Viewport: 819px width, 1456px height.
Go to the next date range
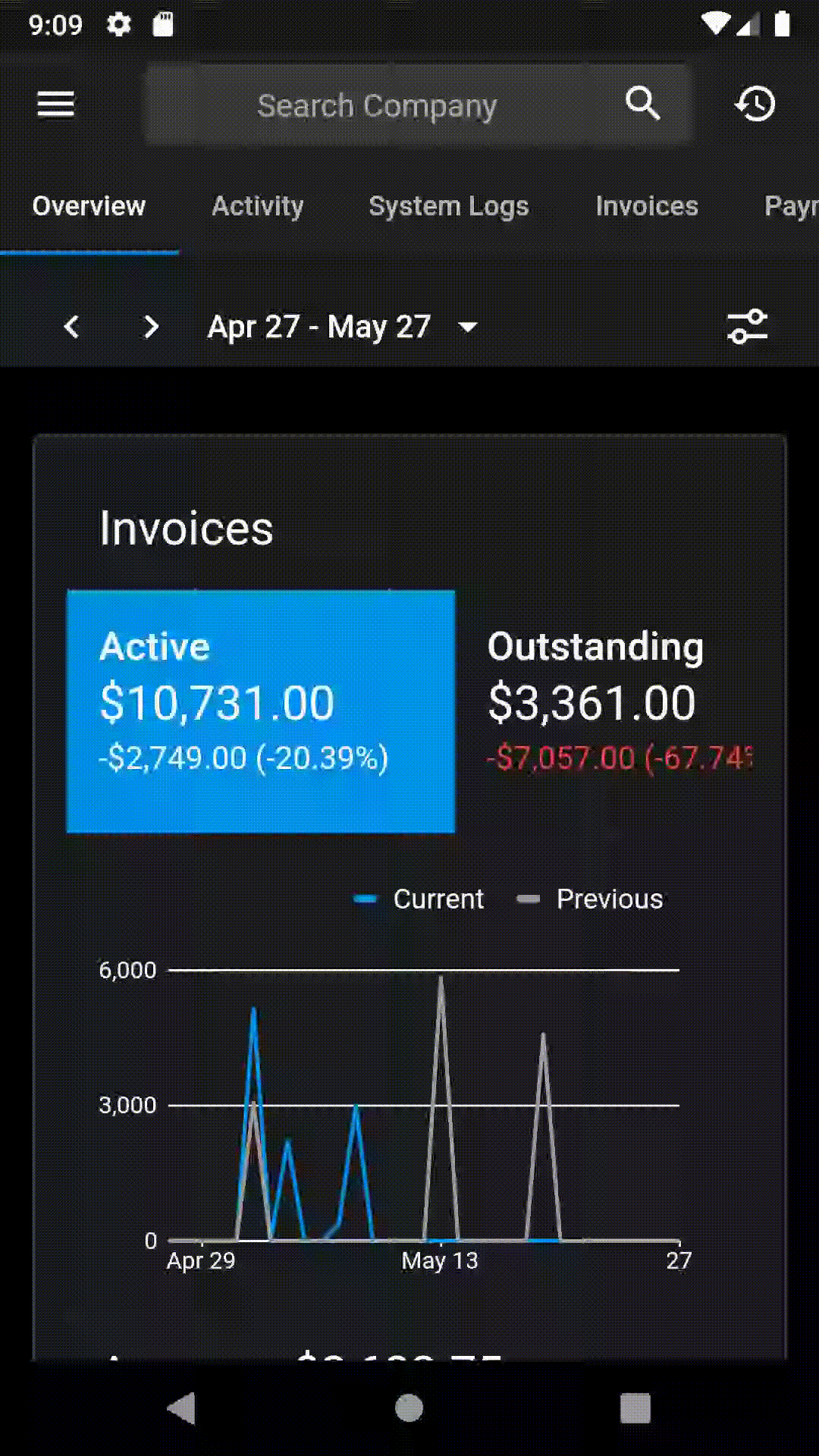pyautogui.click(x=151, y=327)
